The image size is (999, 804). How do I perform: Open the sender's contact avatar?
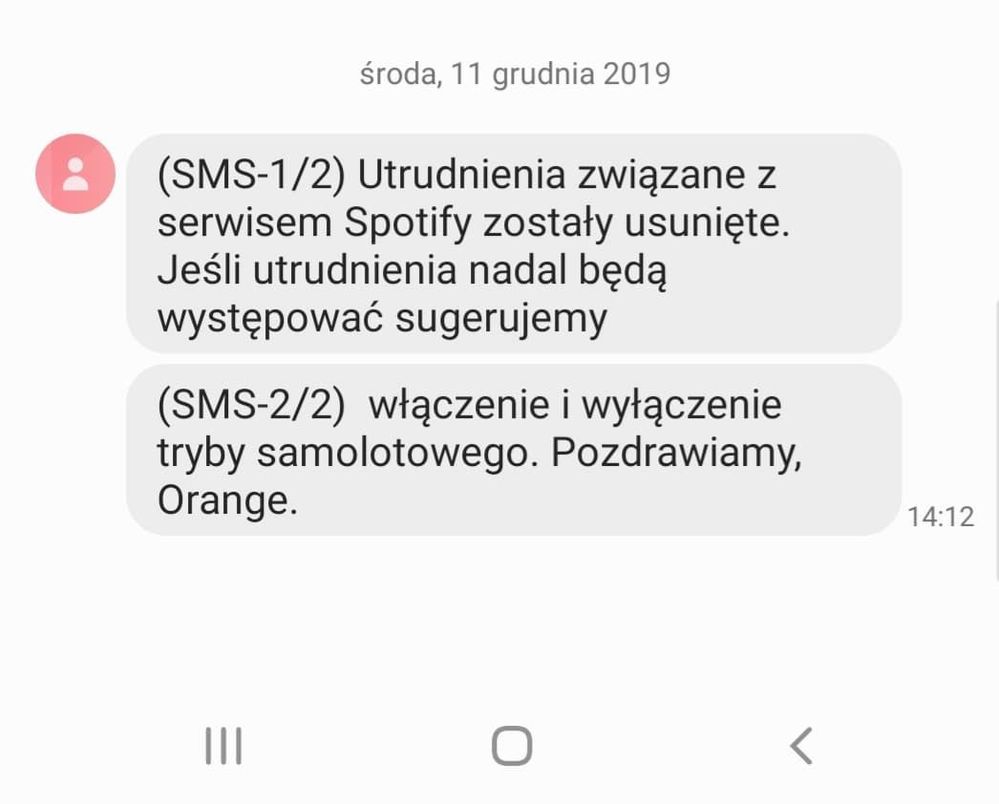coord(75,174)
